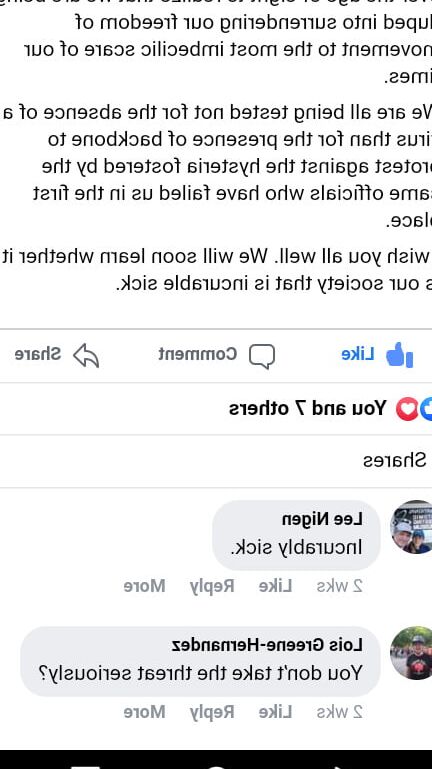Open Lee Nigen's profile picture

point(411,527)
